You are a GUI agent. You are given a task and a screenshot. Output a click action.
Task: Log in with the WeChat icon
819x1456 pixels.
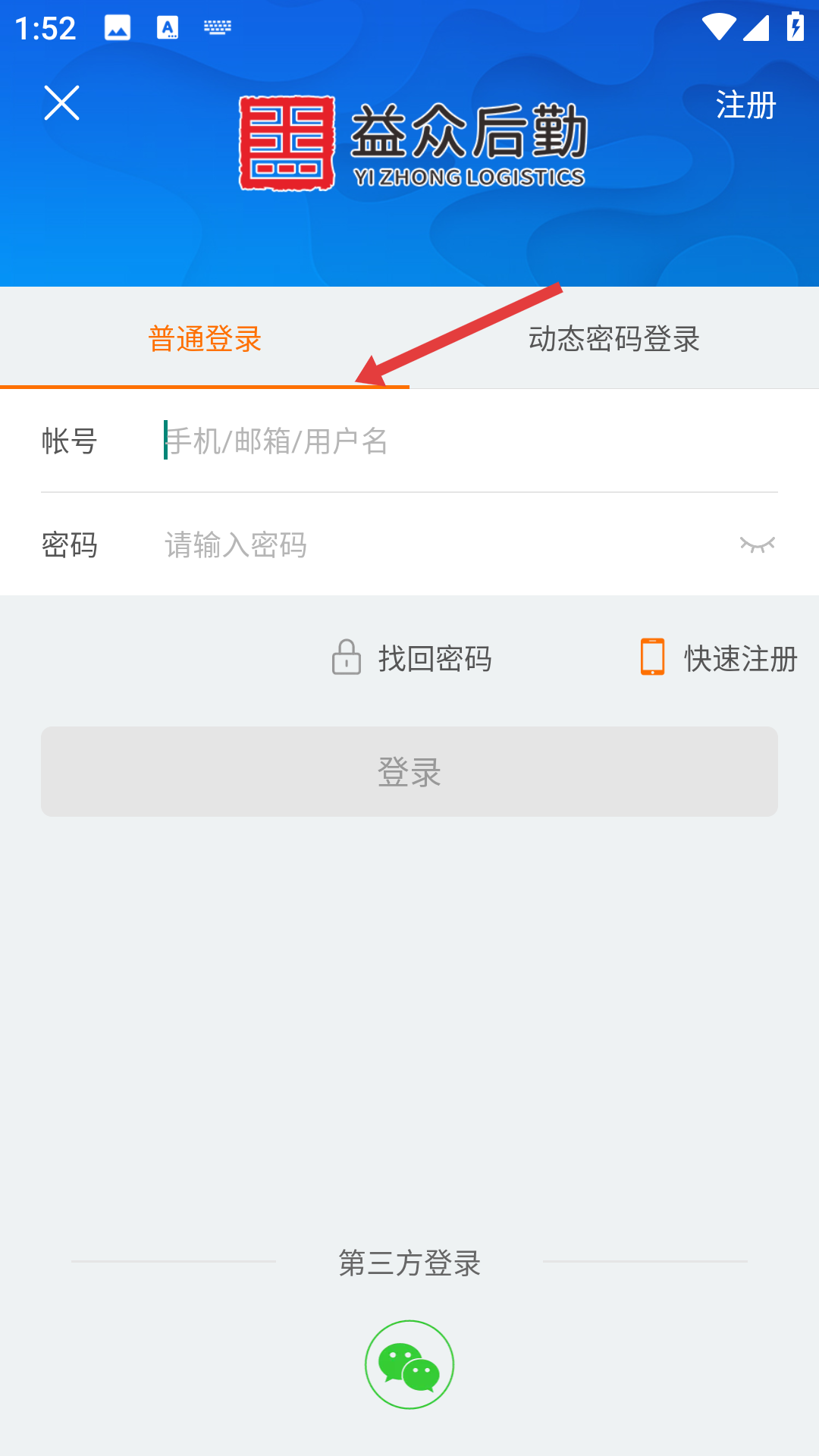tap(409, 1364)
